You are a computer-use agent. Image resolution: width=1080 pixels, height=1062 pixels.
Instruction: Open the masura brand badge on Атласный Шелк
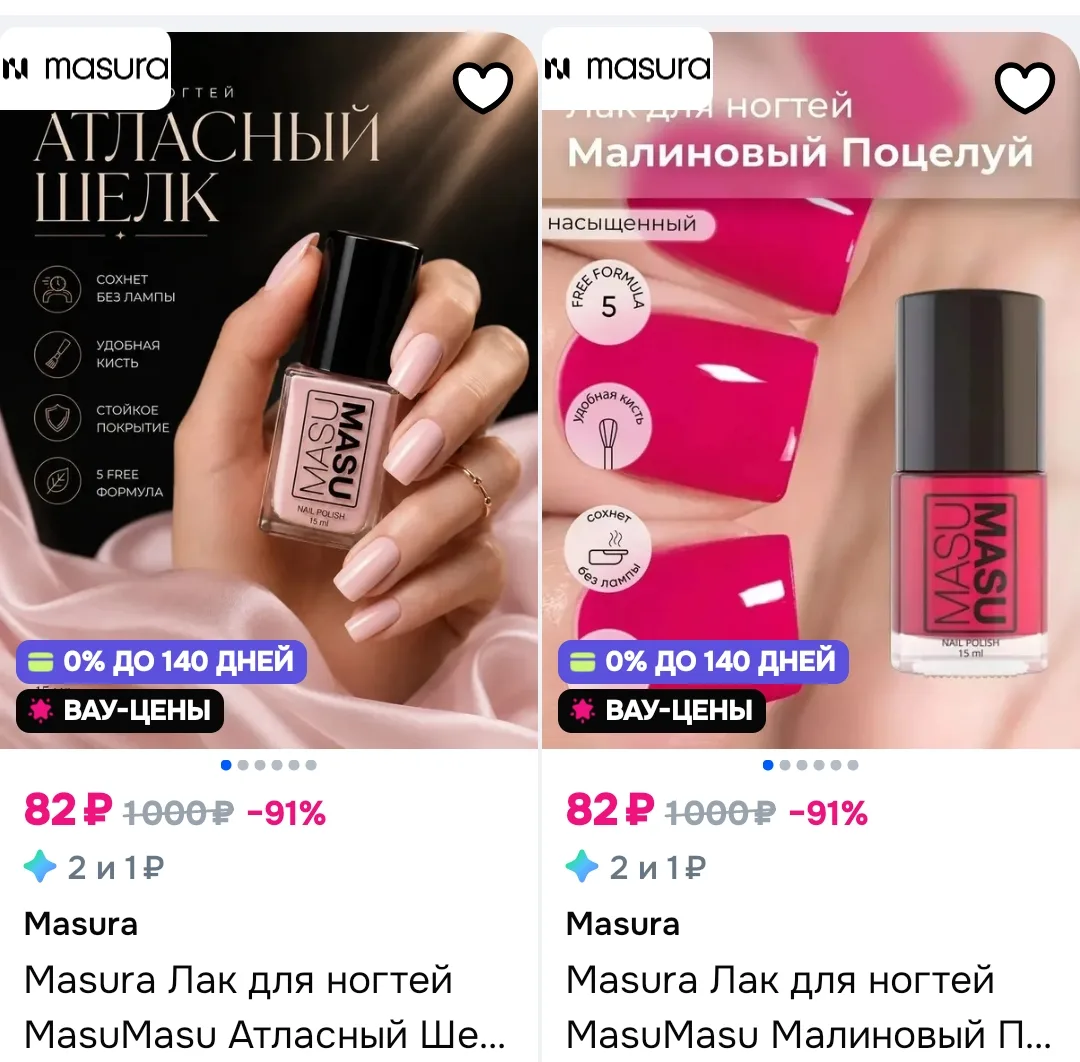point(85,69)
